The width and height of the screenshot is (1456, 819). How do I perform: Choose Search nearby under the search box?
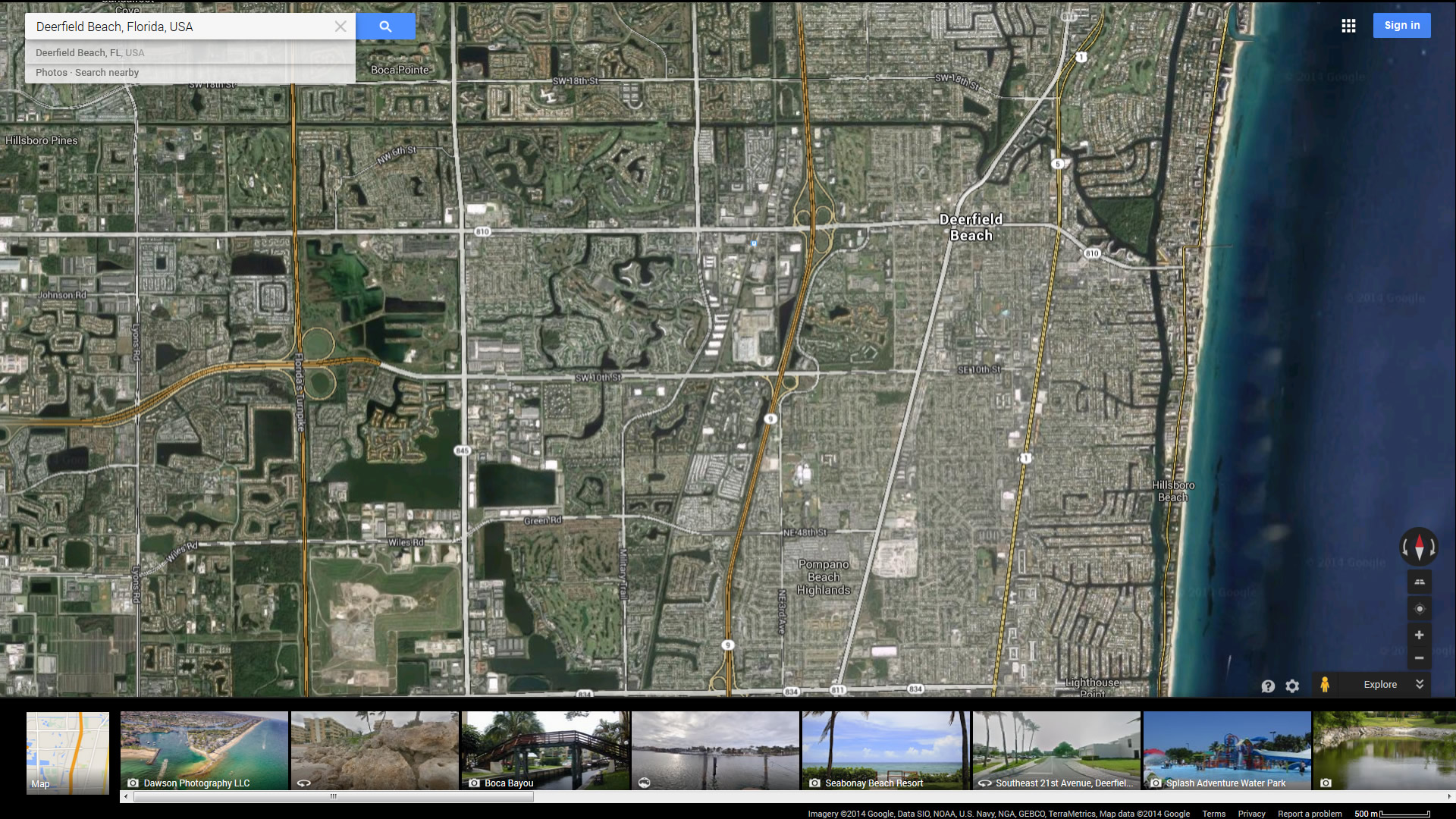107,73
